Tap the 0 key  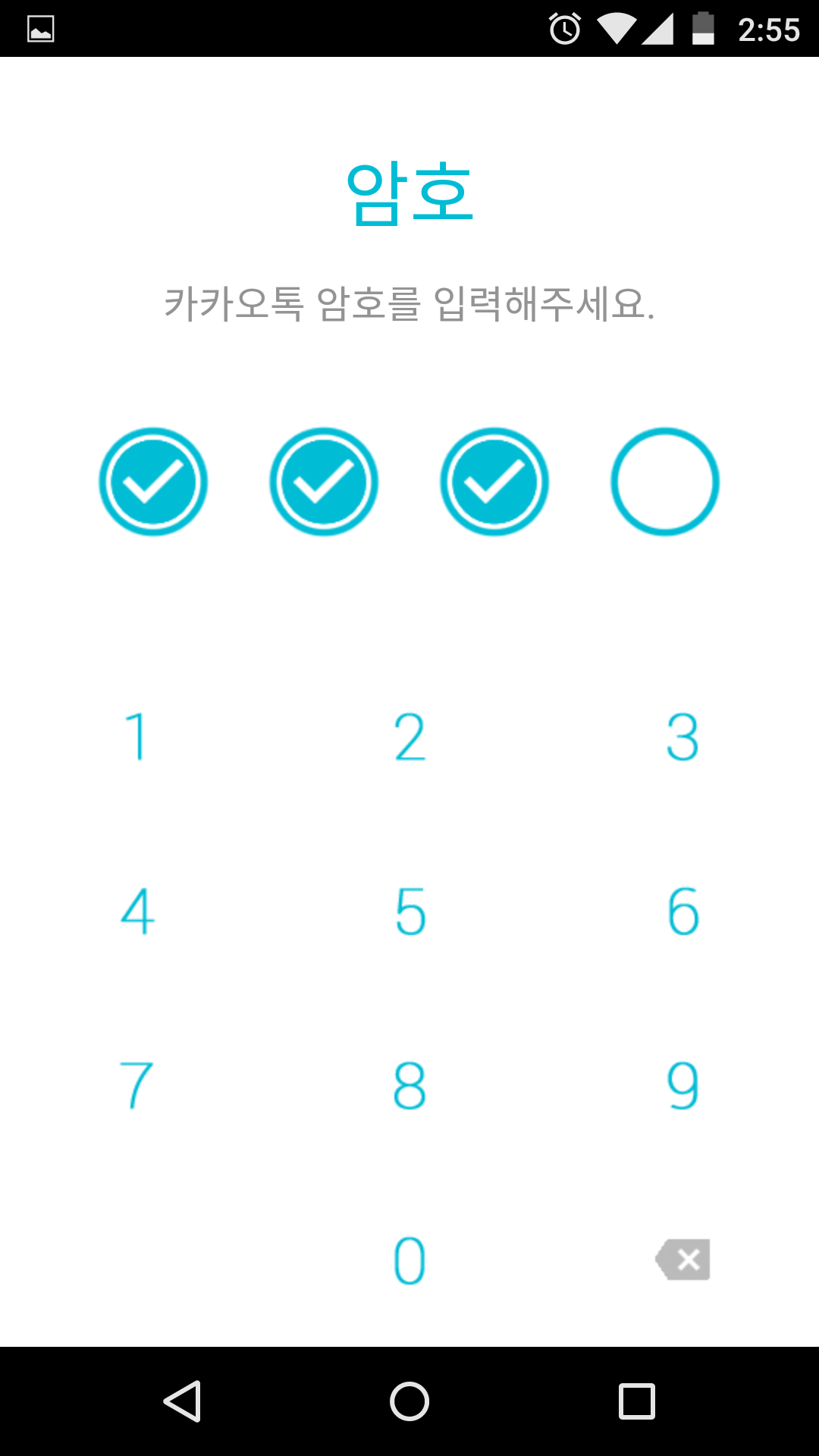[409, 1260]
